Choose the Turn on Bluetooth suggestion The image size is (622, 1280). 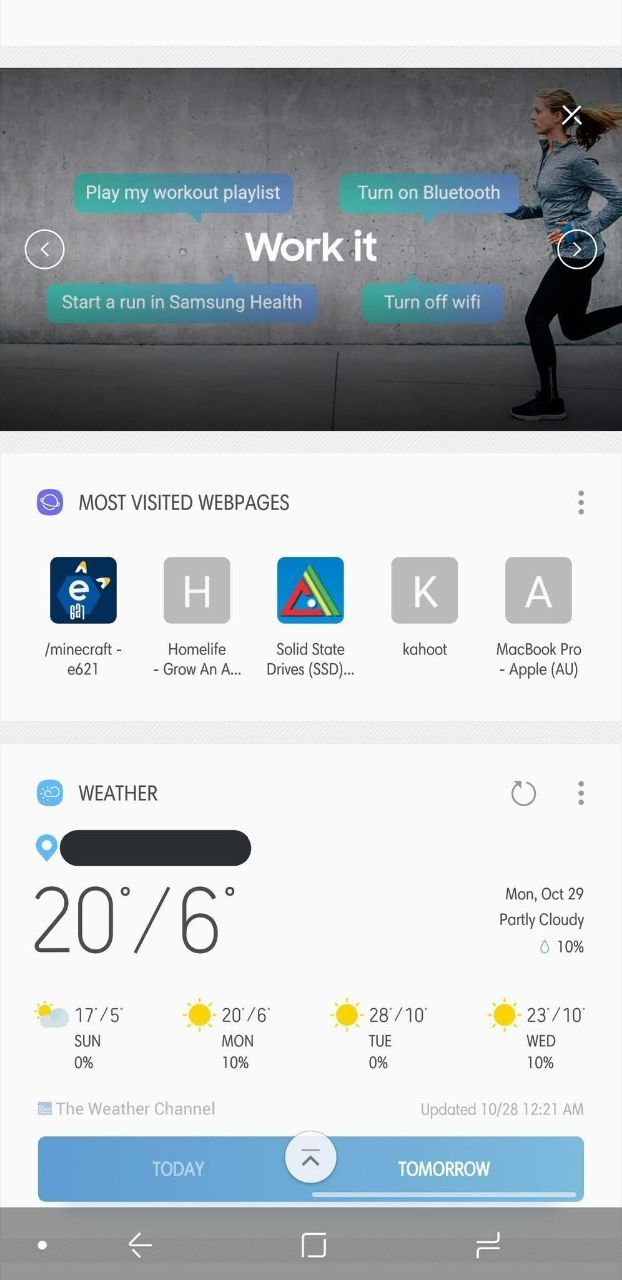[429, 193]
